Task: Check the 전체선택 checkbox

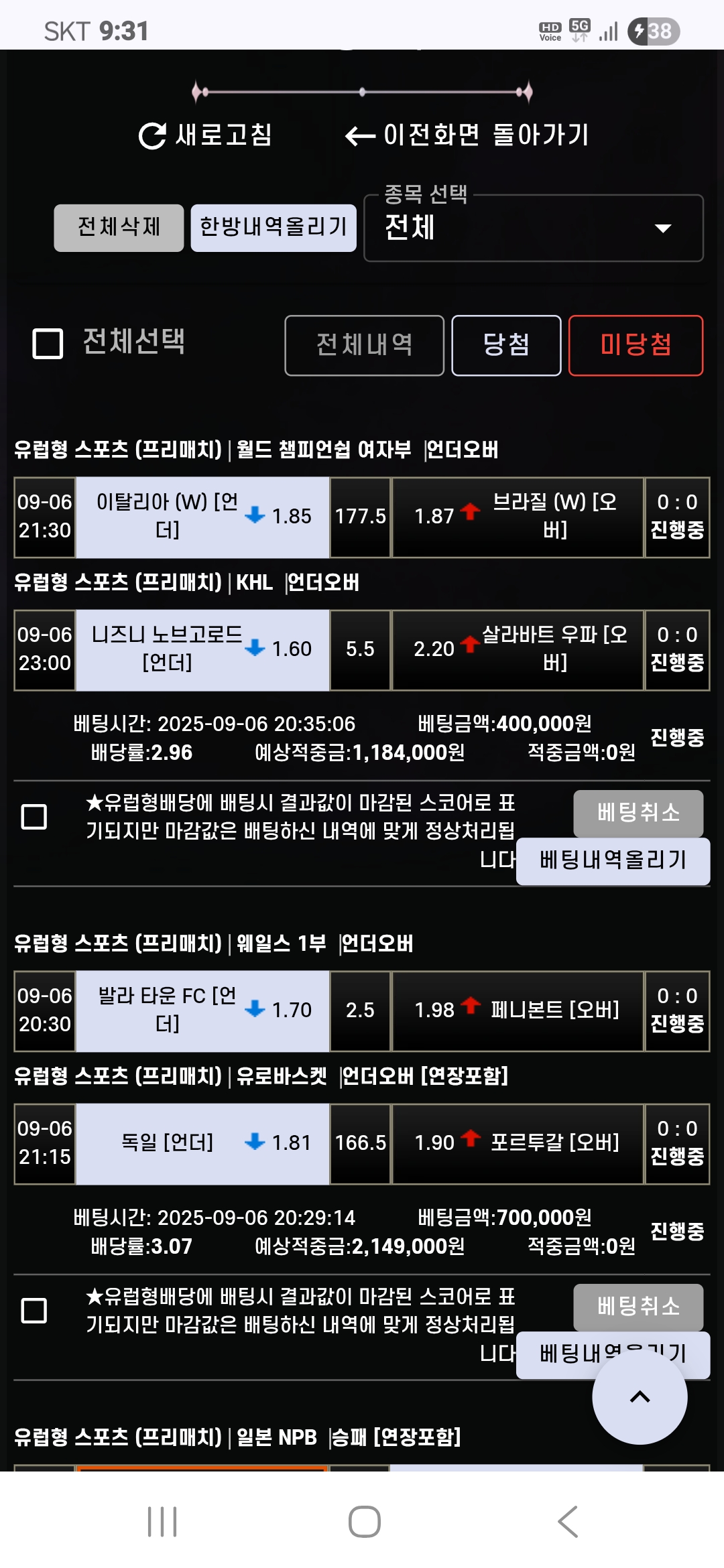Action: click(x=48, y=344)
